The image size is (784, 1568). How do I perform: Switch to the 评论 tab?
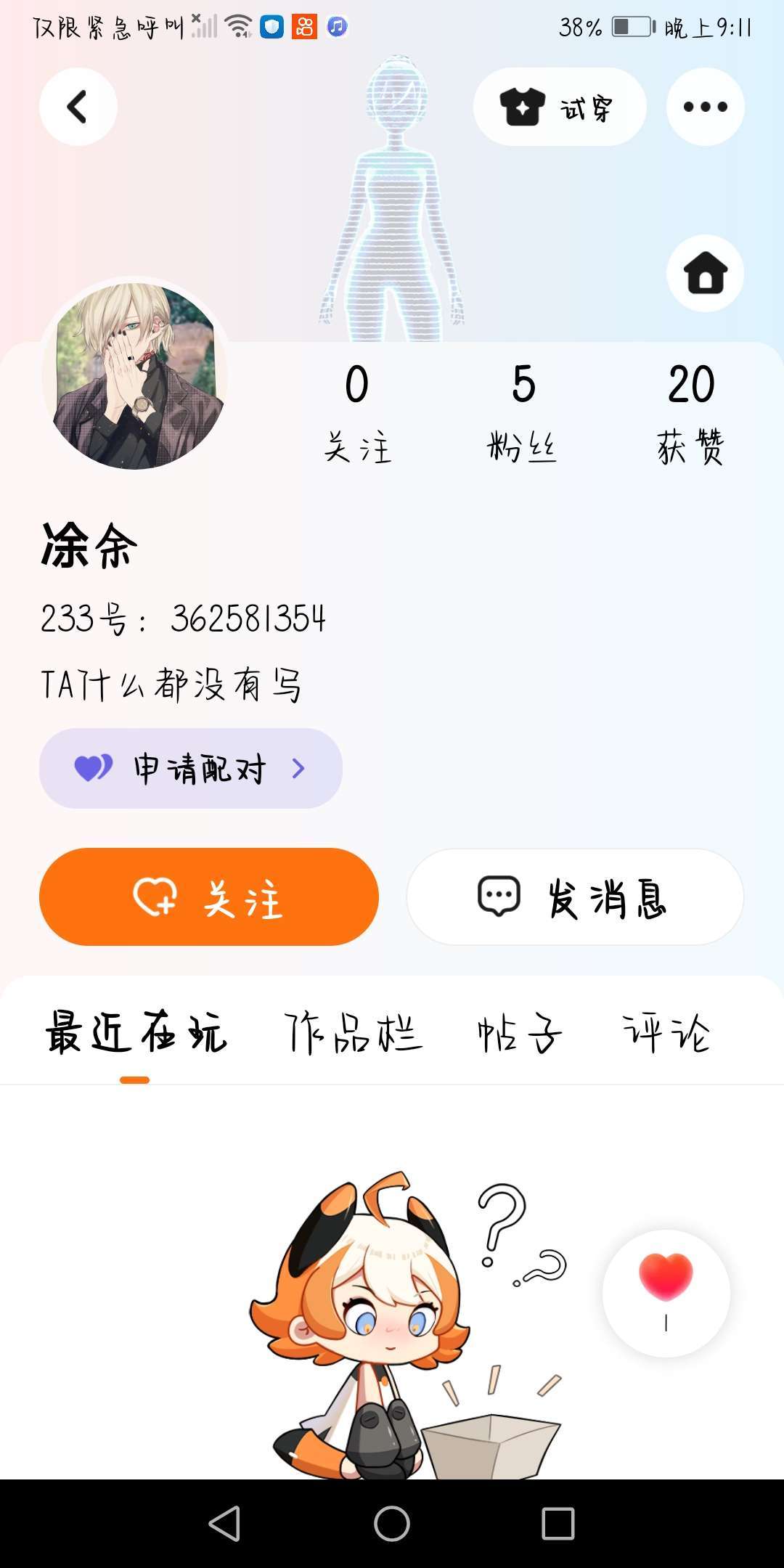point(666,1033)
